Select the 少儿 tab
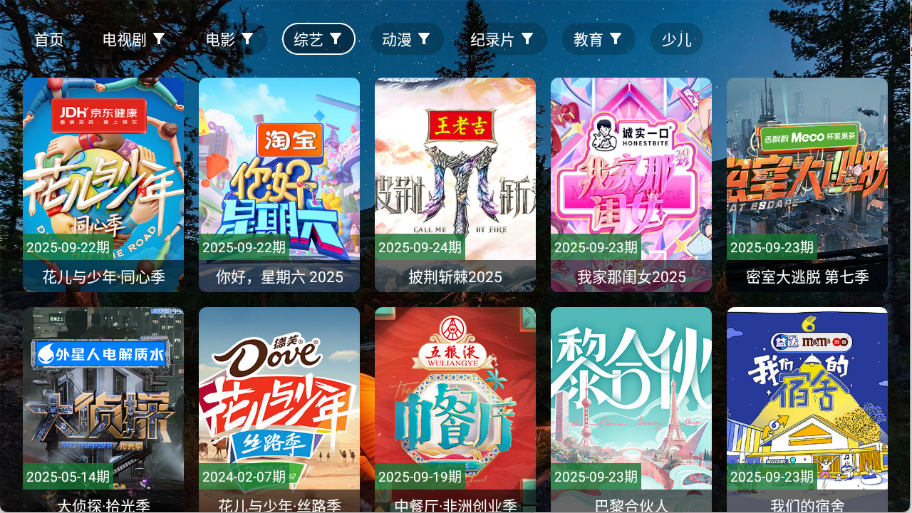Screen dimensions: 912x513 [677, 39]
